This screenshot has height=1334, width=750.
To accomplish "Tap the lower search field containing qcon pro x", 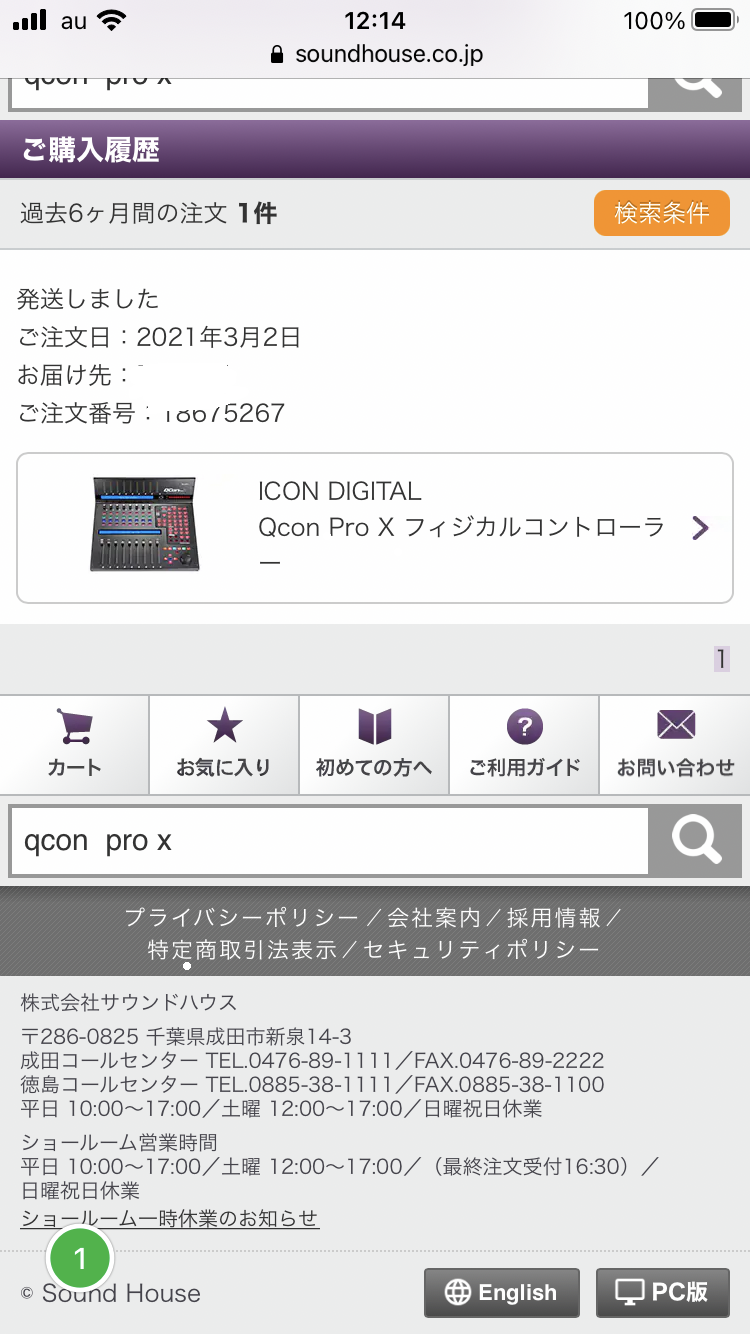I will click(x=328, y=841).
